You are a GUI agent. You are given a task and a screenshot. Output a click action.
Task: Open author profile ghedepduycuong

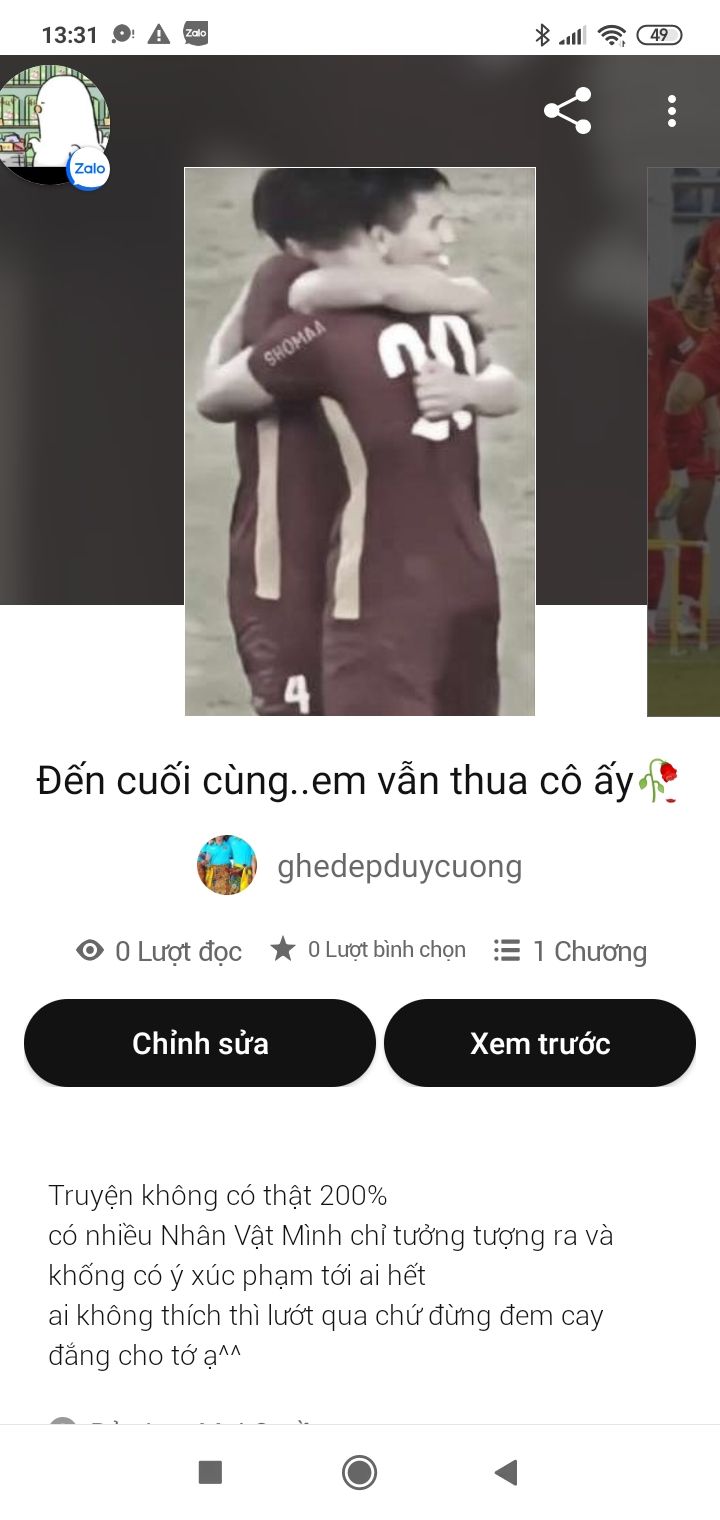click(x=398, y=866)
